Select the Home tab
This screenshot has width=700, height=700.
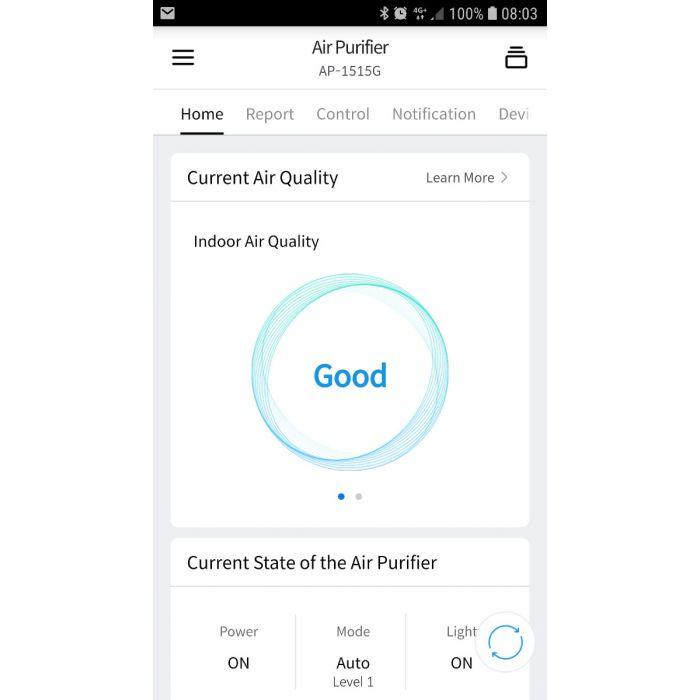coord(202,114)
